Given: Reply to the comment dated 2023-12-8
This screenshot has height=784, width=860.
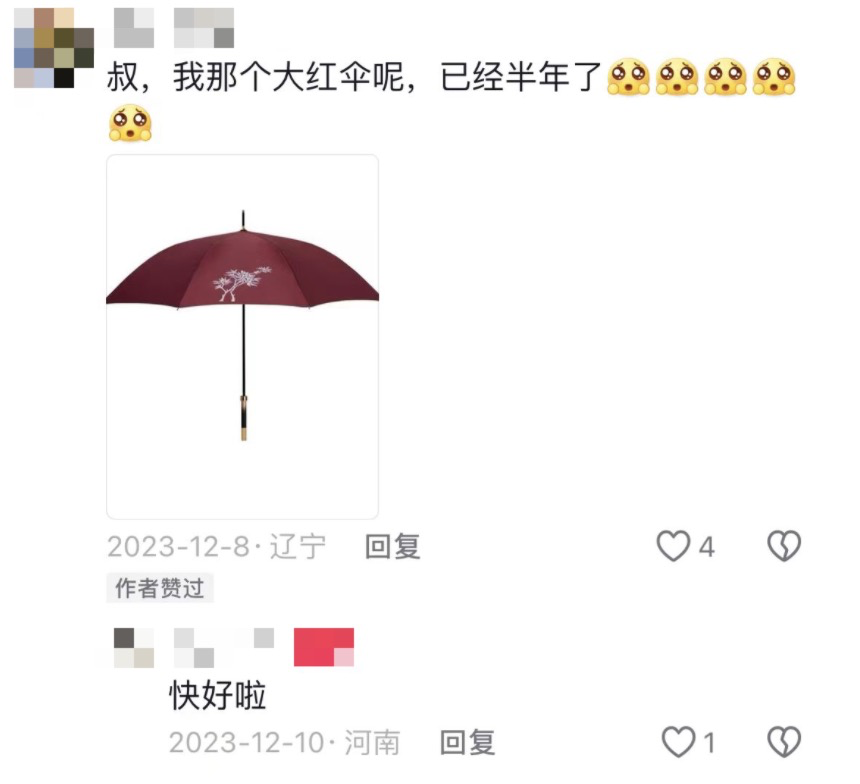Looking at the screenshot, I should (392, 547).
